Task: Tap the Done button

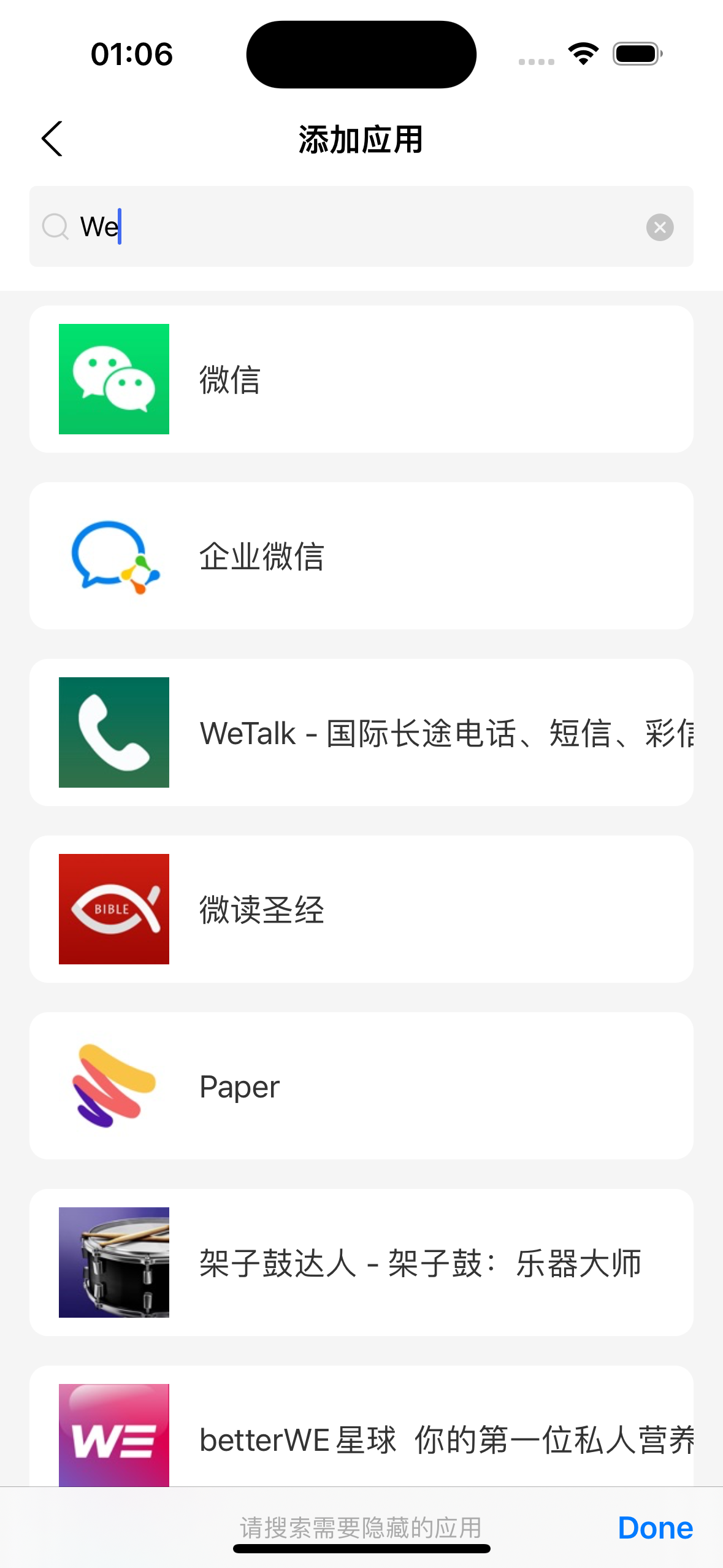Action: pyautogui.click(x=655, y=1528)
